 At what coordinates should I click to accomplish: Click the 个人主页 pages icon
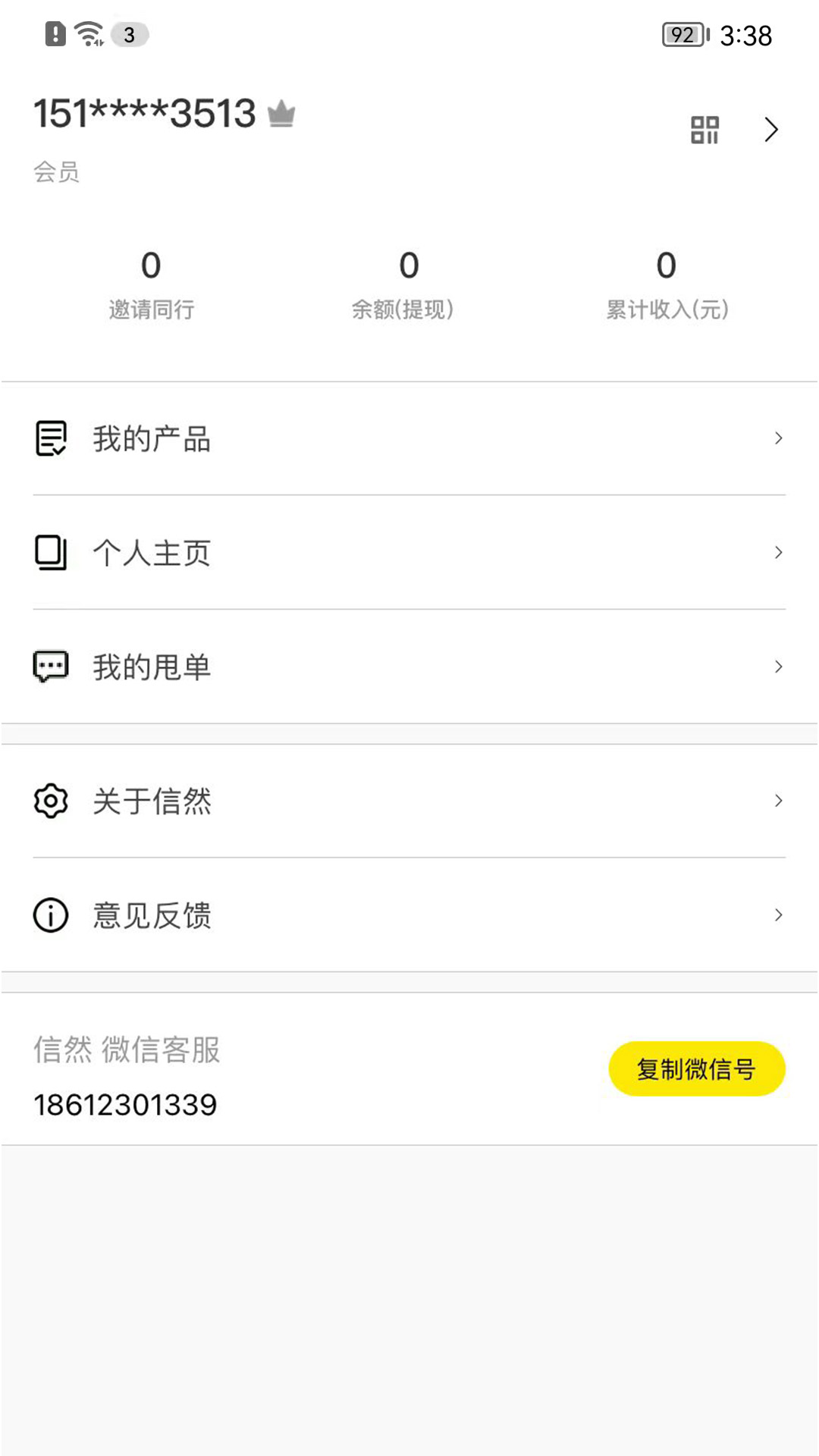click(x=50, y=553)
